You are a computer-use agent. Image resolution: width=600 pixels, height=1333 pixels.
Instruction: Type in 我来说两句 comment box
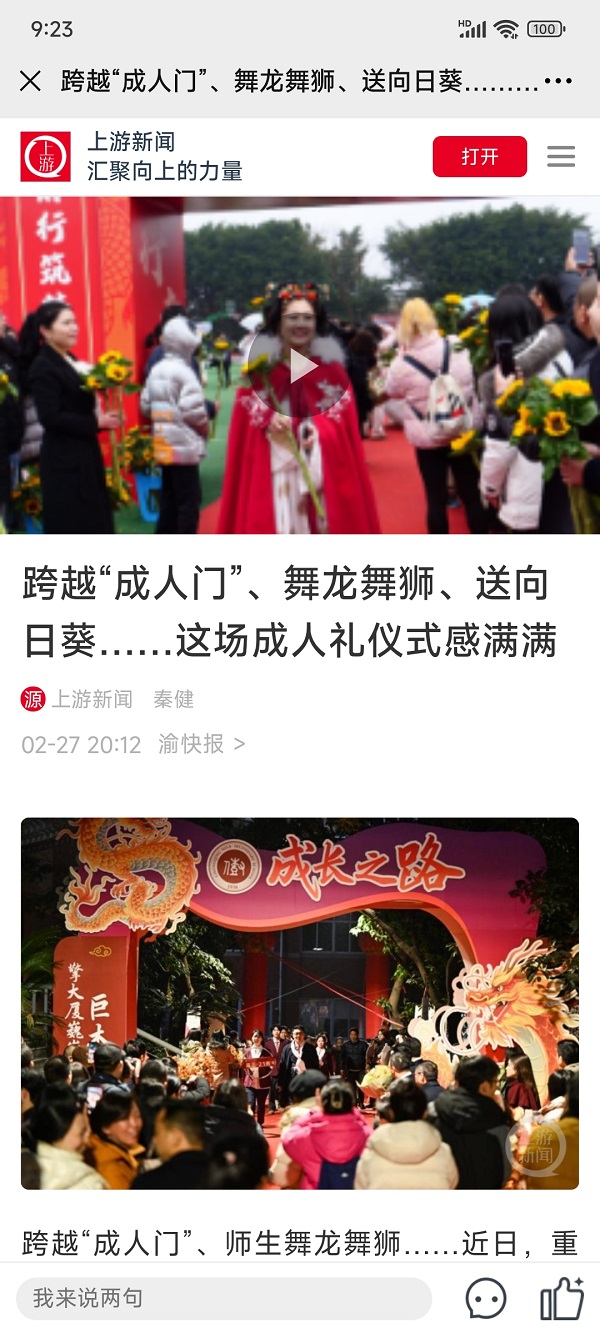click(x=224, y=1299)
